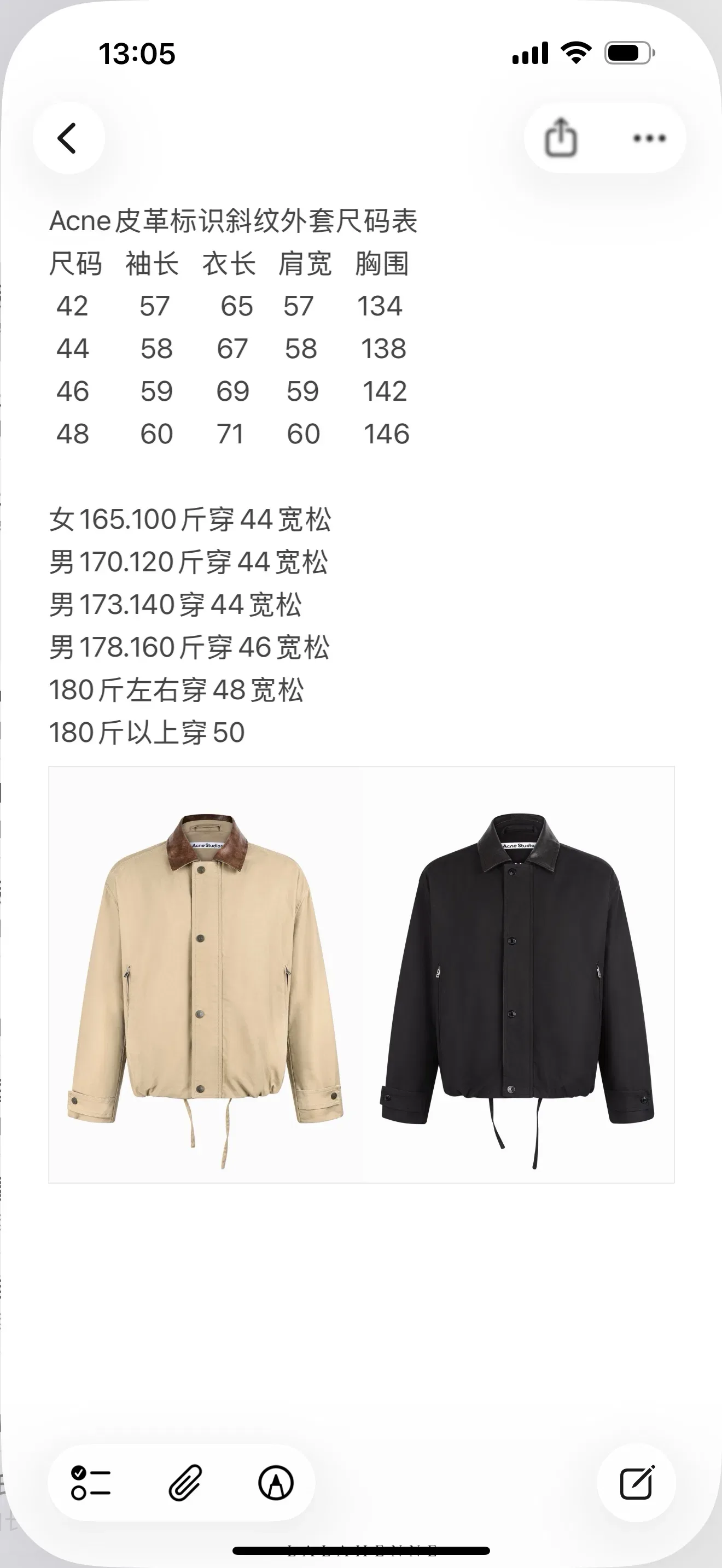
Task: Open the three-dot more menu
Action: tap(649, 138)
